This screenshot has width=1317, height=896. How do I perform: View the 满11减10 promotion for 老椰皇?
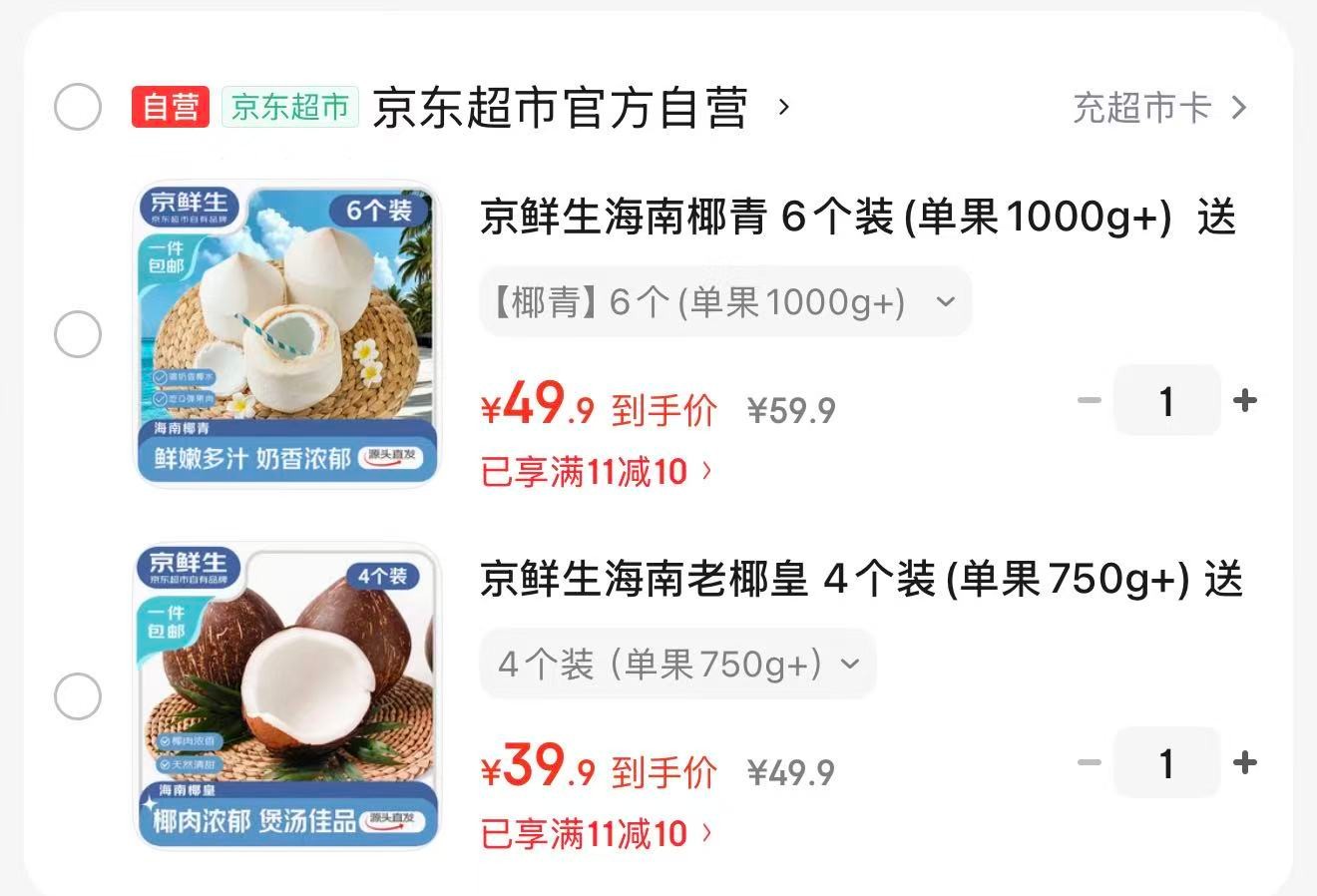coord(597,833)
